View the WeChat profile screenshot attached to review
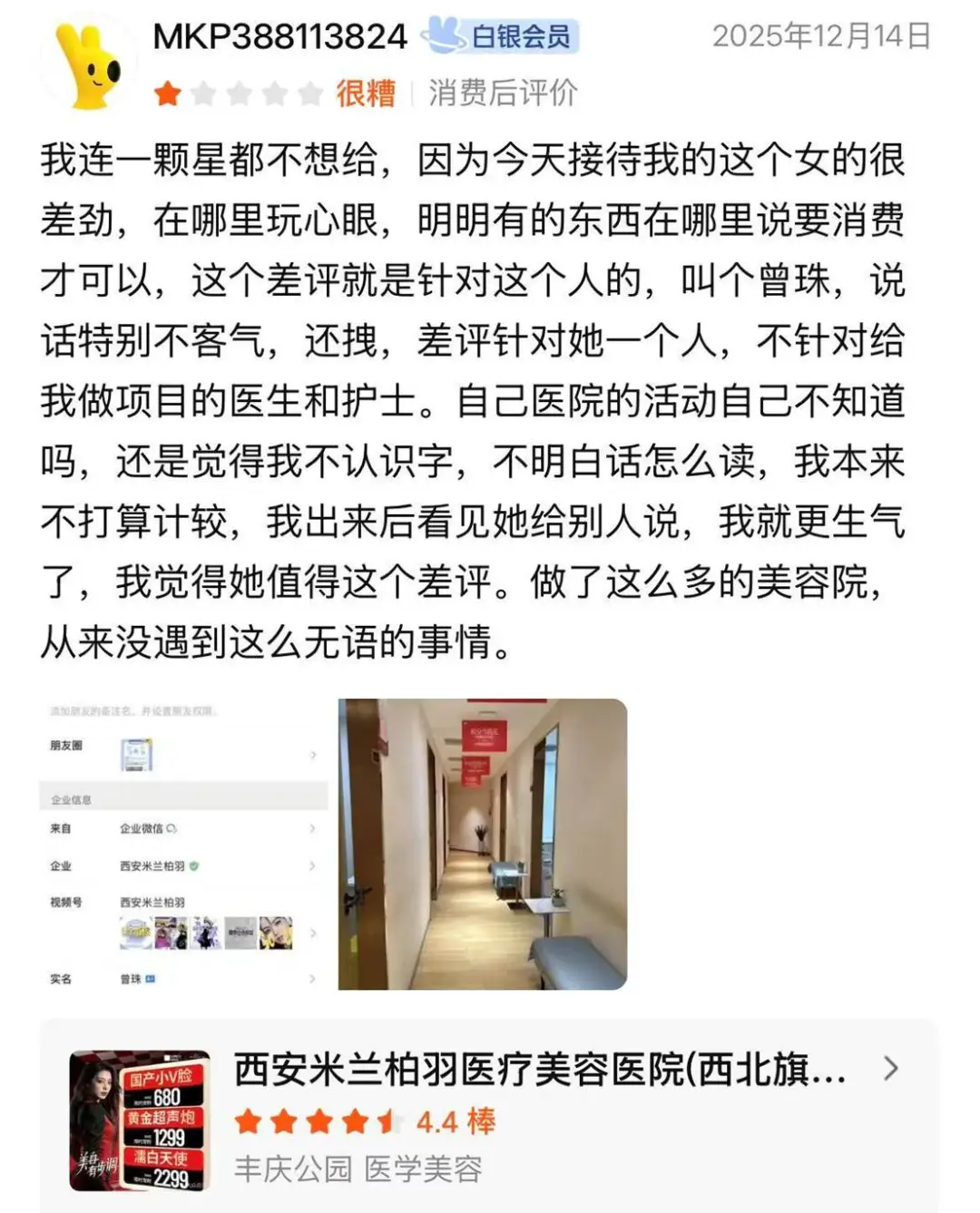The image size is (980, 1213). [184, 844]
